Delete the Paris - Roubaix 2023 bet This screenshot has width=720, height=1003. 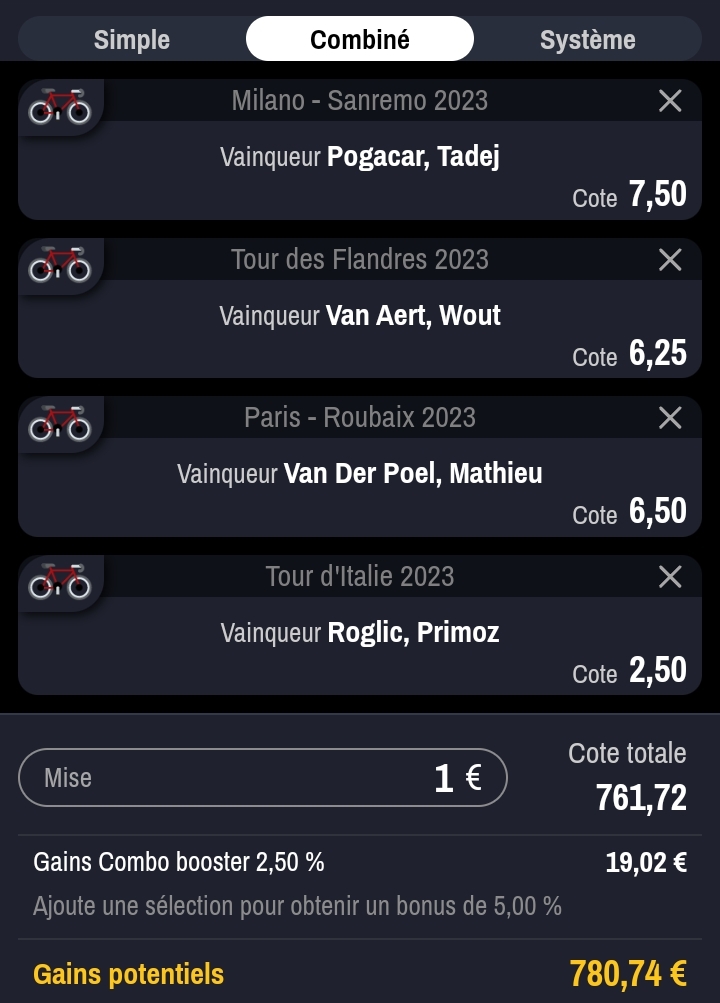click(x=670, y=418)
